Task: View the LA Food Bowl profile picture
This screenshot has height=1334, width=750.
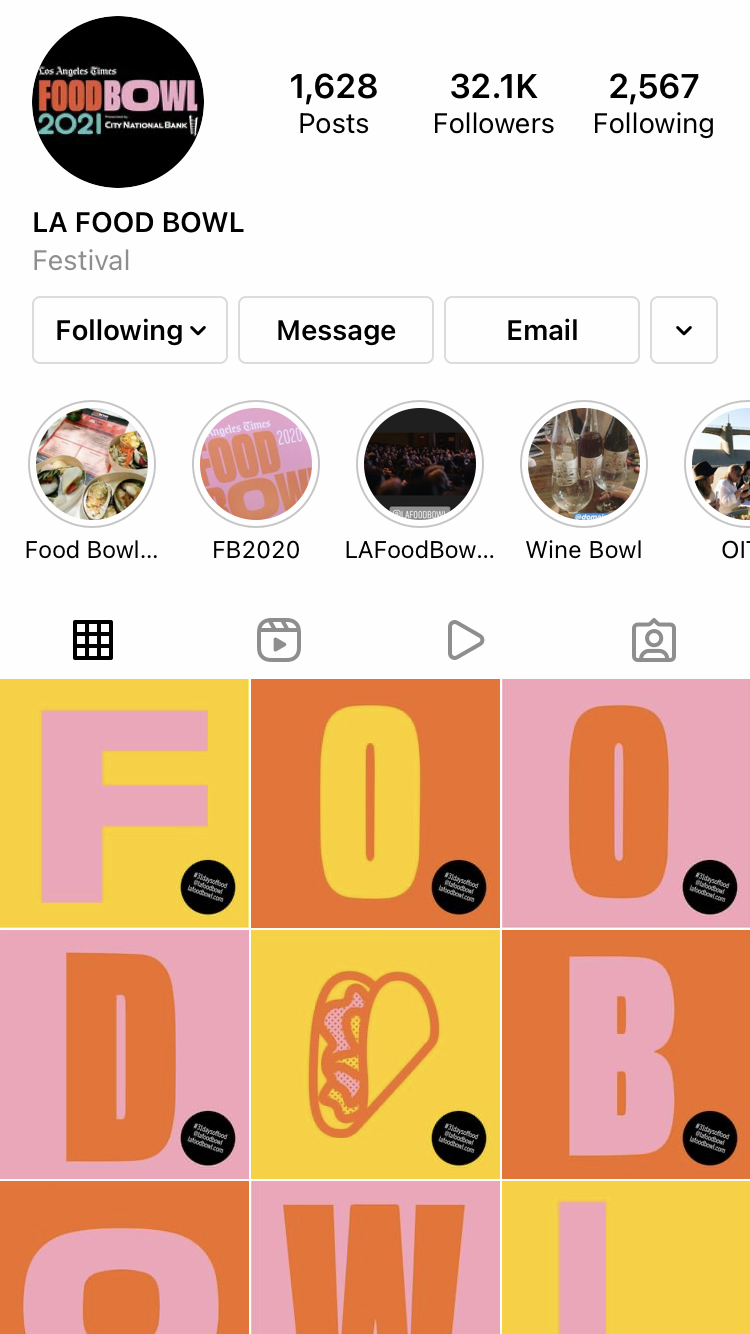Action: pyautogui.click(x=118, y=102)
